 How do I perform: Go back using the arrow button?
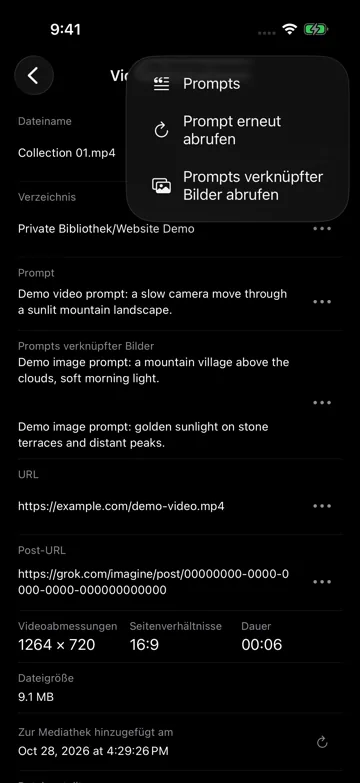point(33,75)
